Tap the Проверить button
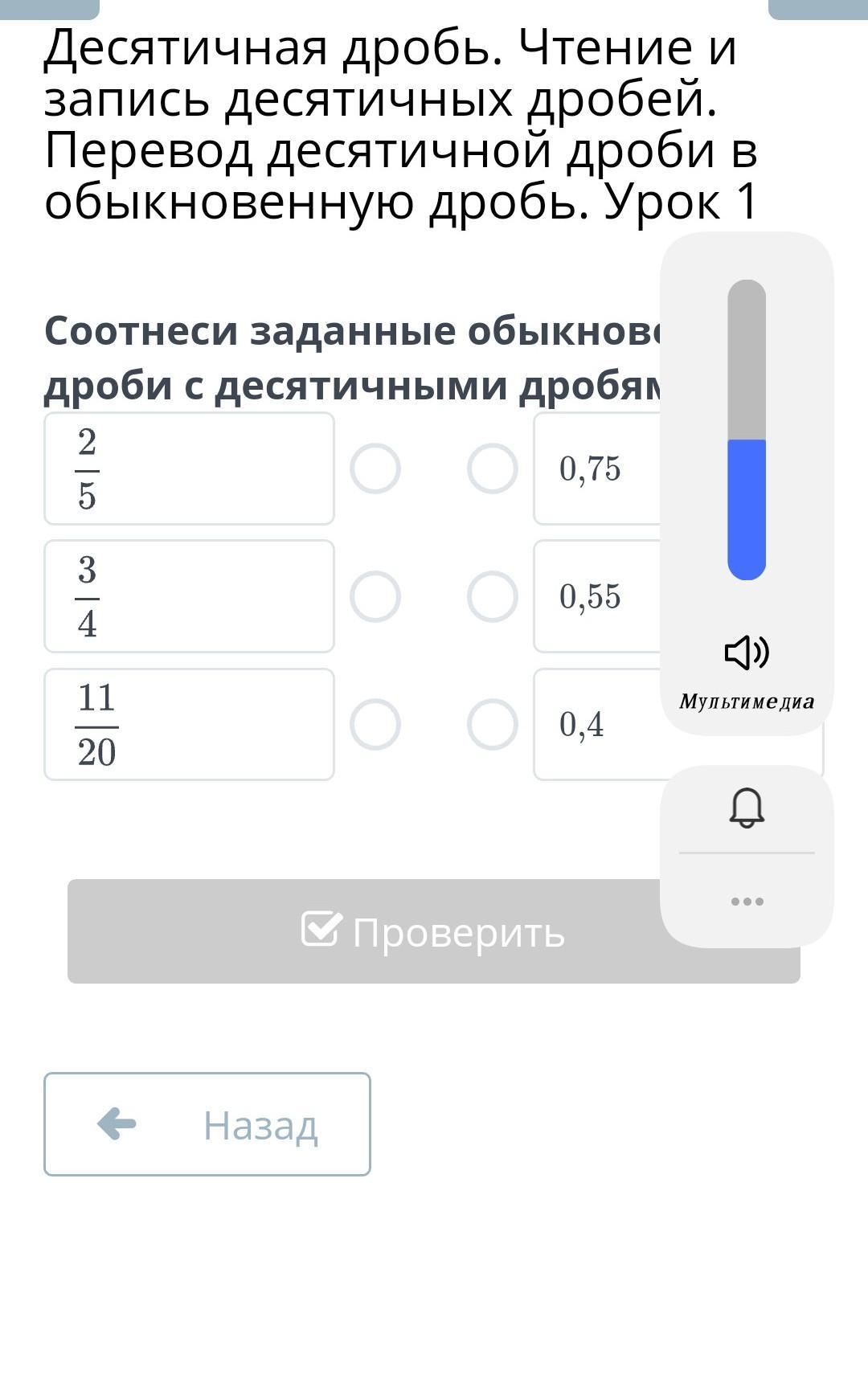868x1383 pixels. pos(362,931)
